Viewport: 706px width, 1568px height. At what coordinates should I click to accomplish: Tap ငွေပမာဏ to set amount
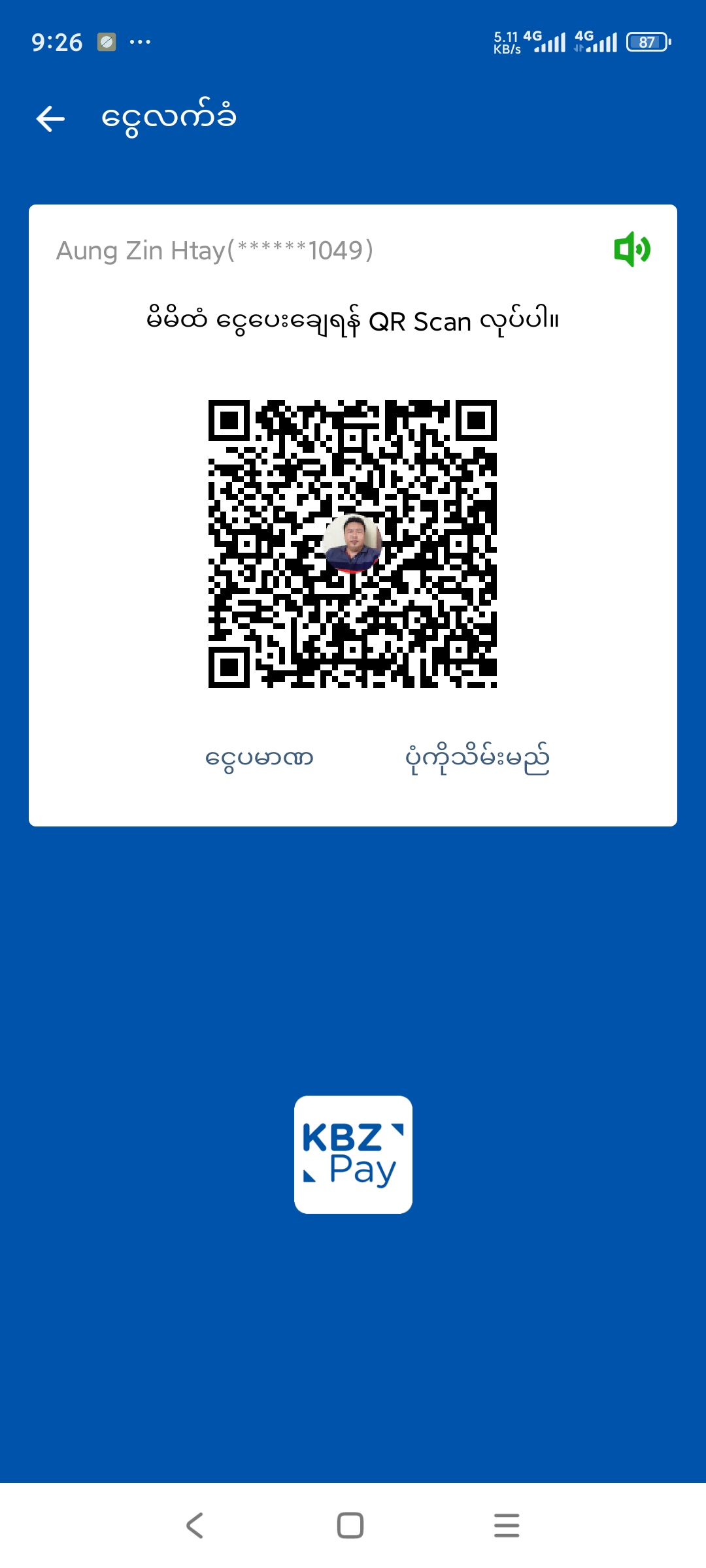pyautogui.click(x=260, y=759)
